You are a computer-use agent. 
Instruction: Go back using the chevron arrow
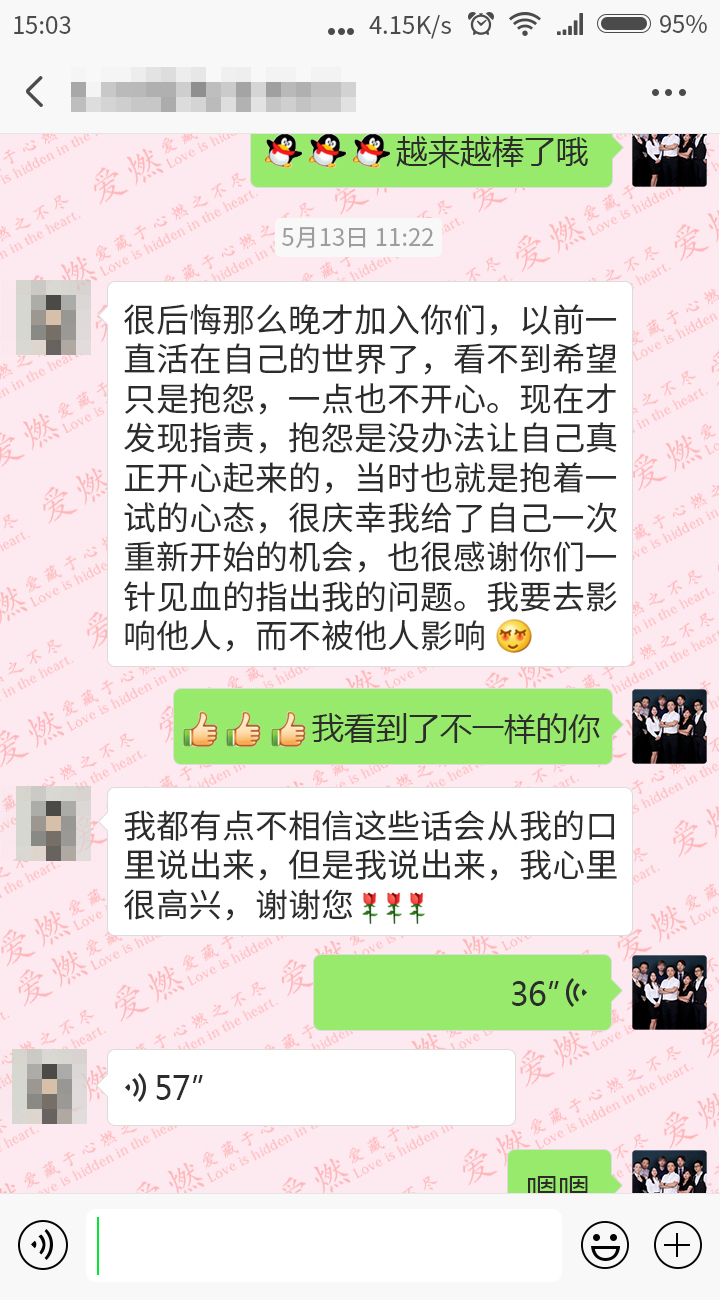click(34, 90)
